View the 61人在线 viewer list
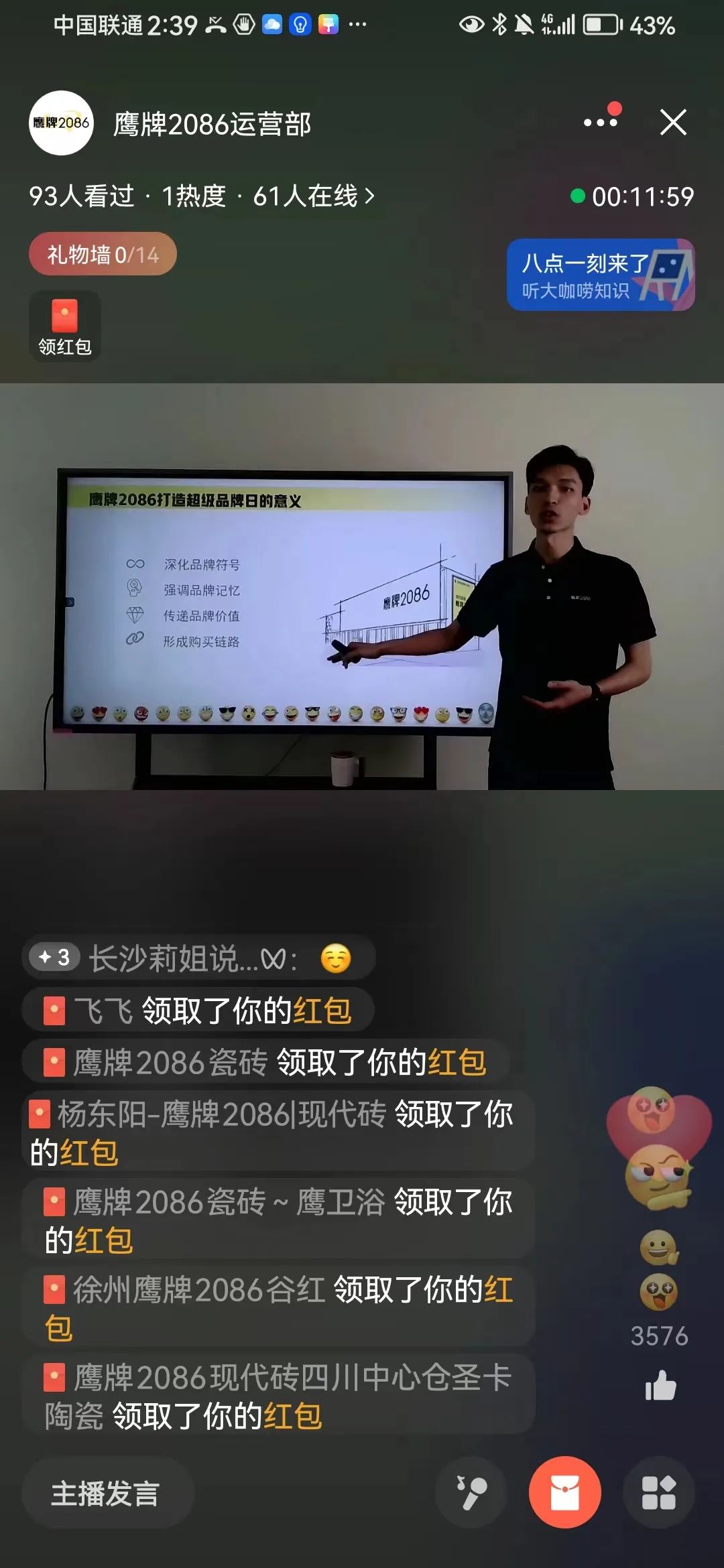Image resolution: width=724 pixels, height=1568 pixels. (314, 196)
